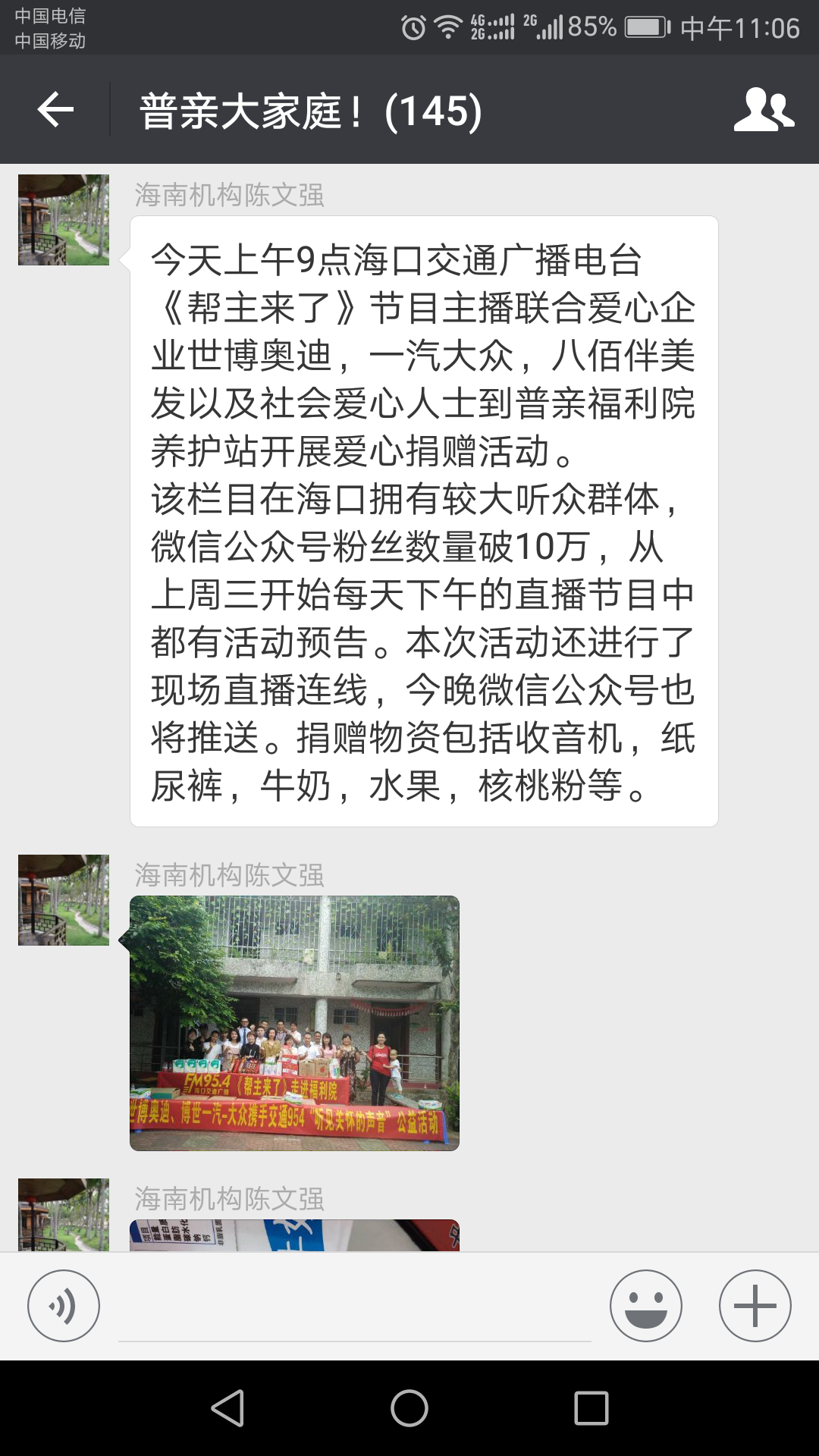The height and width of the screenshot is (1456, 819).
Task: Open the plus attachment menu
Action: (x=755, y=1306)
